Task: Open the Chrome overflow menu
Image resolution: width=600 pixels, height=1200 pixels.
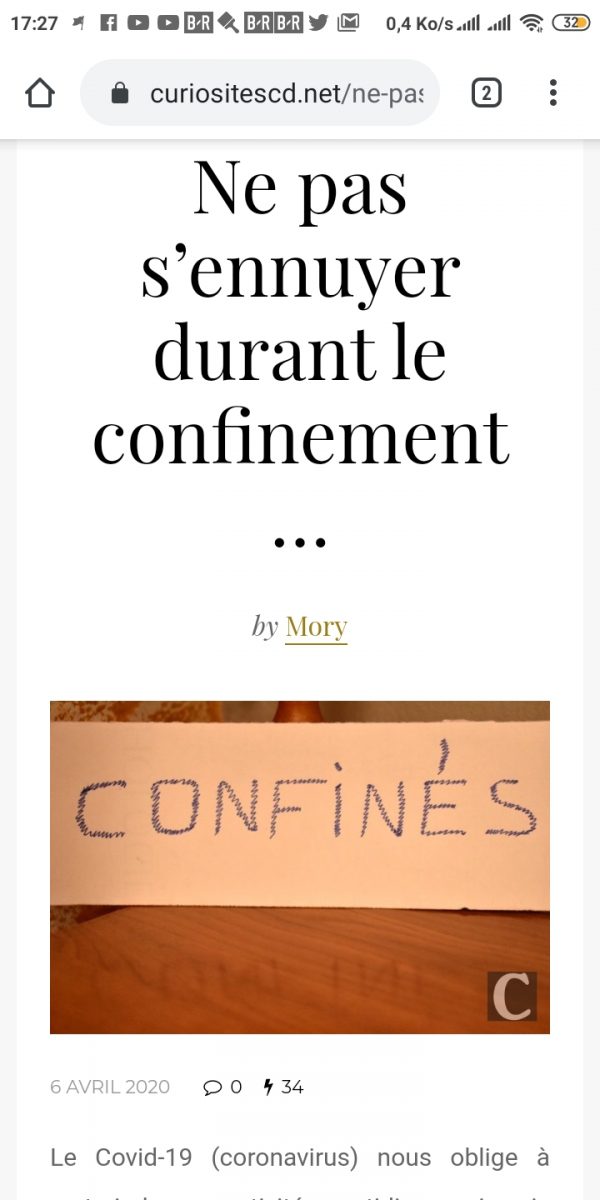Action: 553,94
